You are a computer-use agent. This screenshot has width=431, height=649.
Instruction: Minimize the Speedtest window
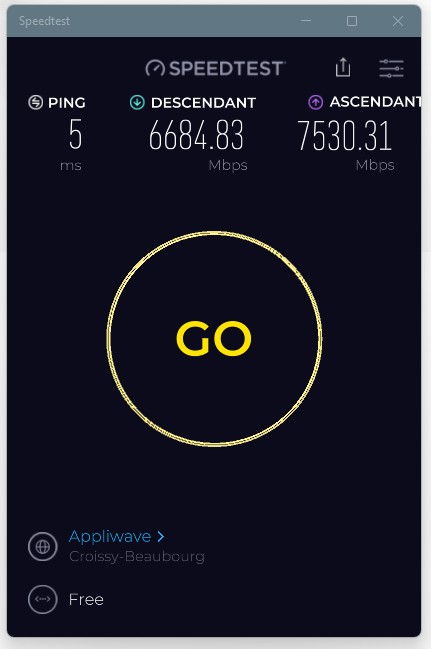[x=306, y=21]
